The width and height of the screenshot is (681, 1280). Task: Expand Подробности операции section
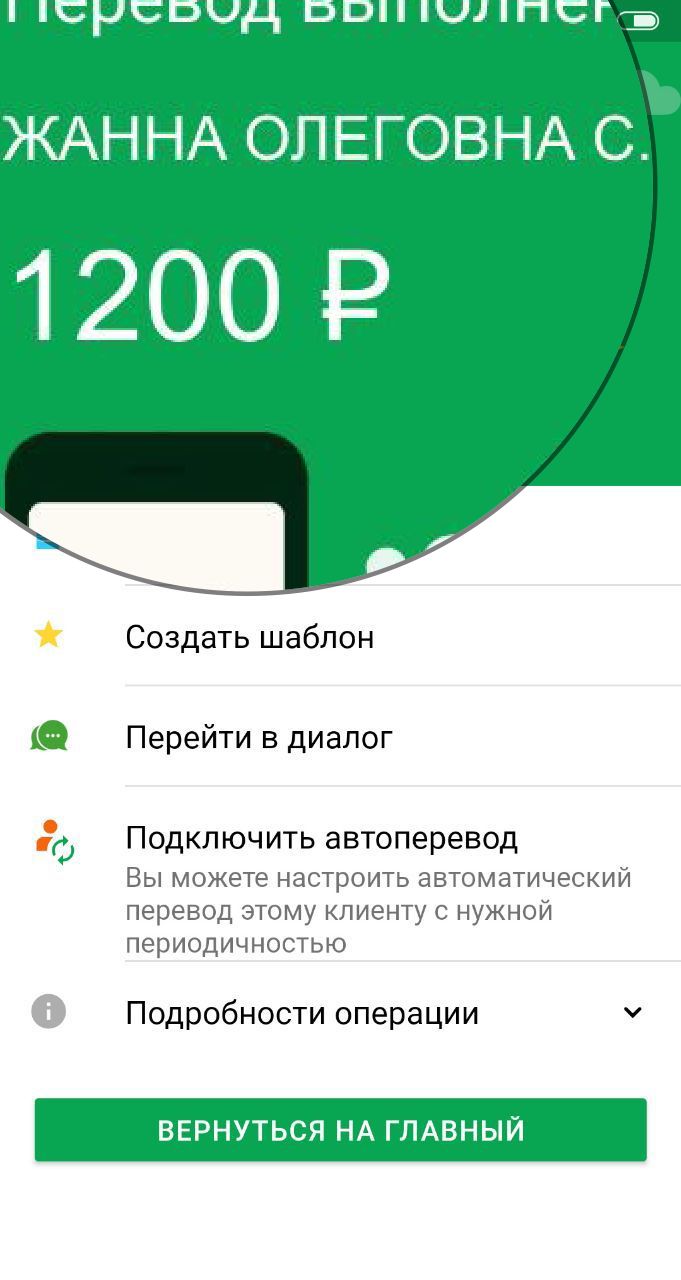[x=340, y=1013]
